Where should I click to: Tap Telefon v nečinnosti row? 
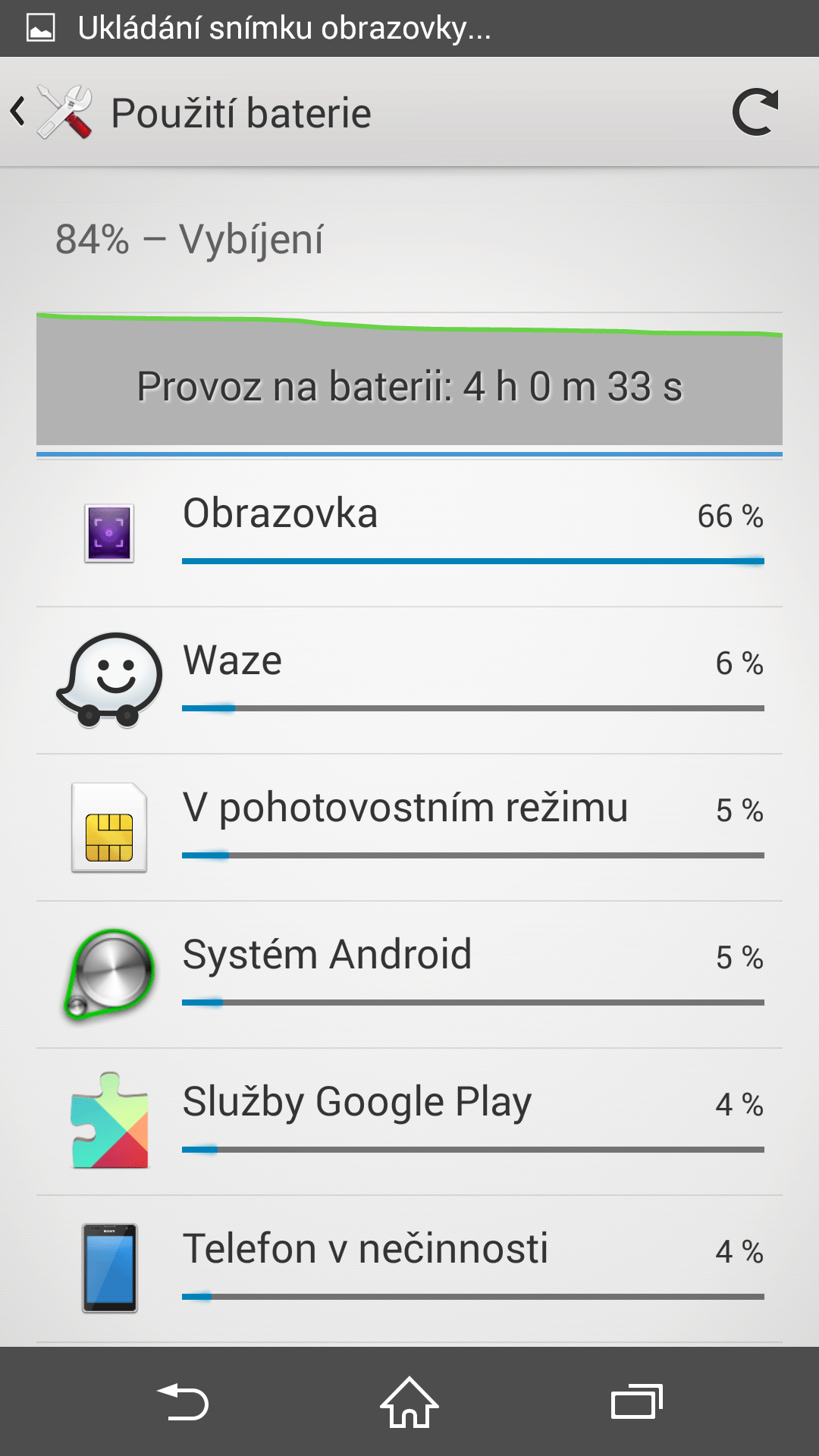click(x=409, y=1268)
